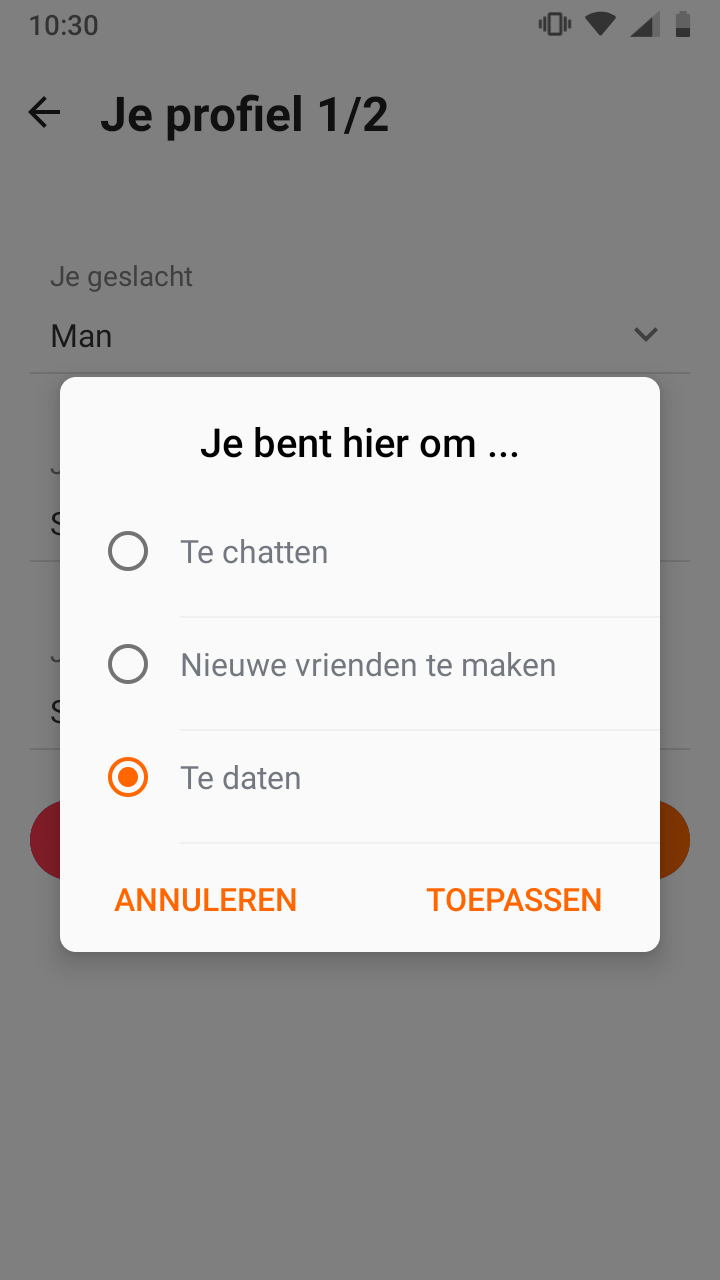Click the dialog title Je bent hier om
Viewport: 720px width, 1280px height.
(361, 443)
